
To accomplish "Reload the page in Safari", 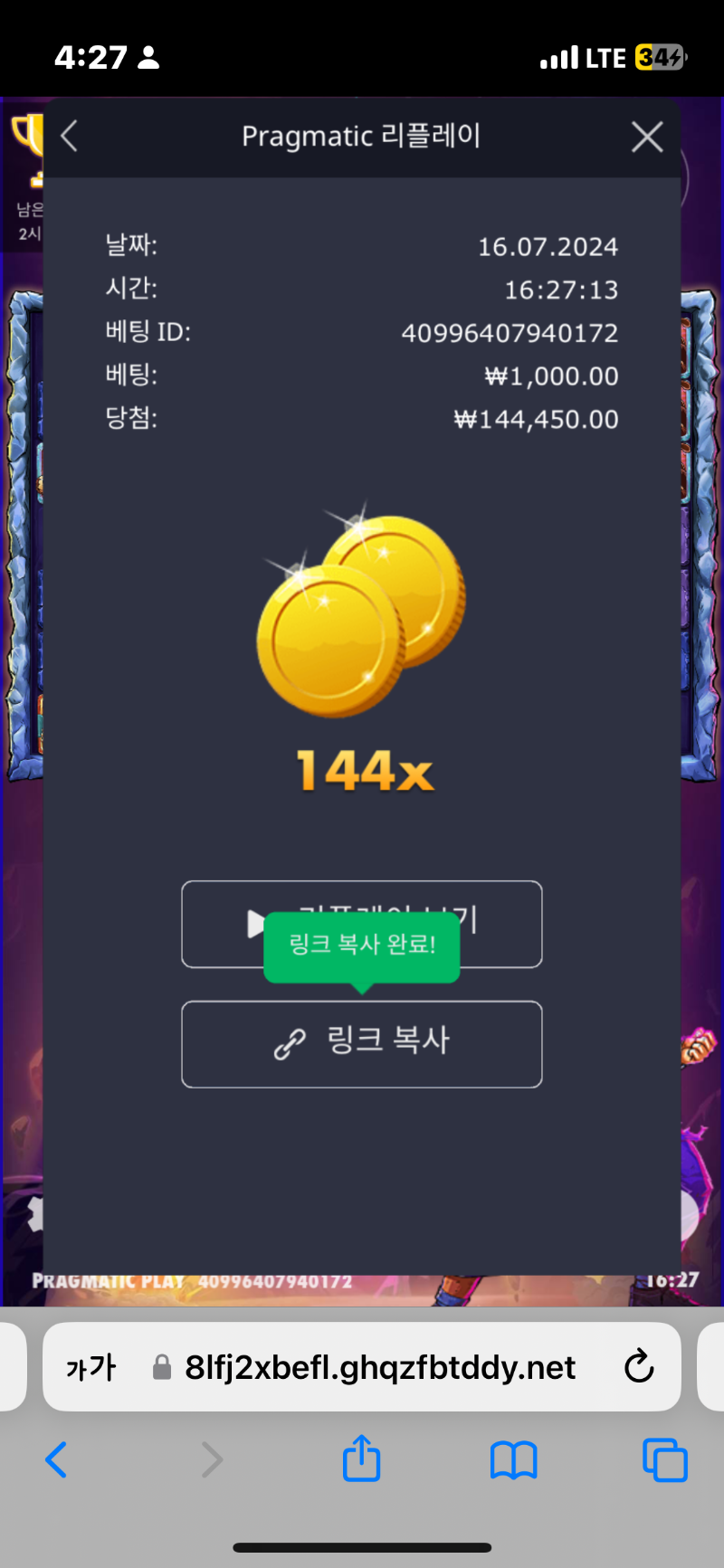I will click(x=639, y=1365).
